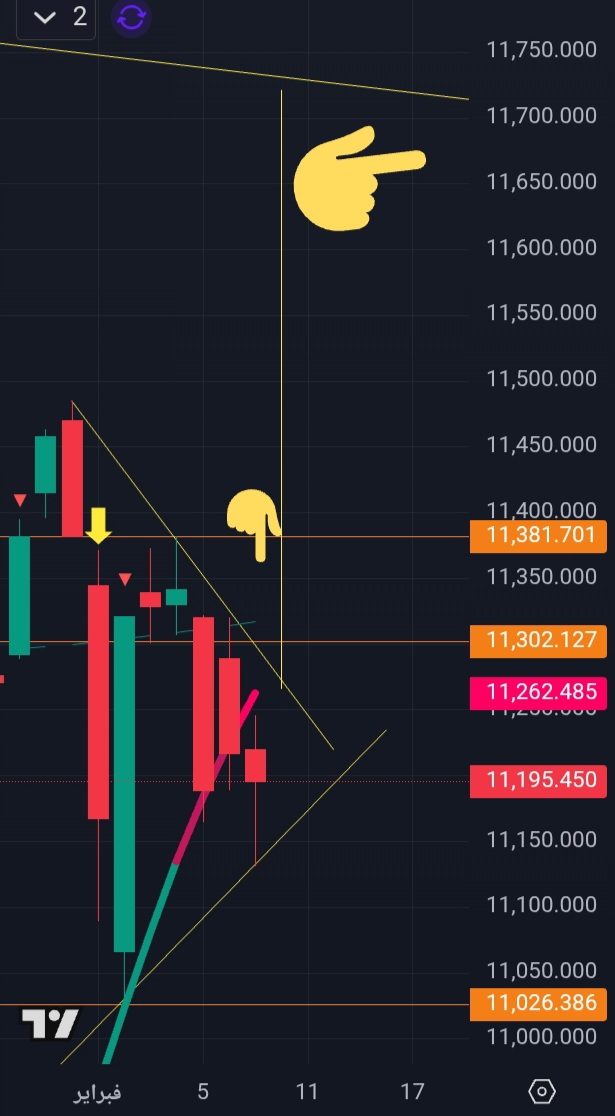The height and width of the screenshot is (1116, 615).
Task: Tap the purple circular arrows icon
Action: coord(131,18)
